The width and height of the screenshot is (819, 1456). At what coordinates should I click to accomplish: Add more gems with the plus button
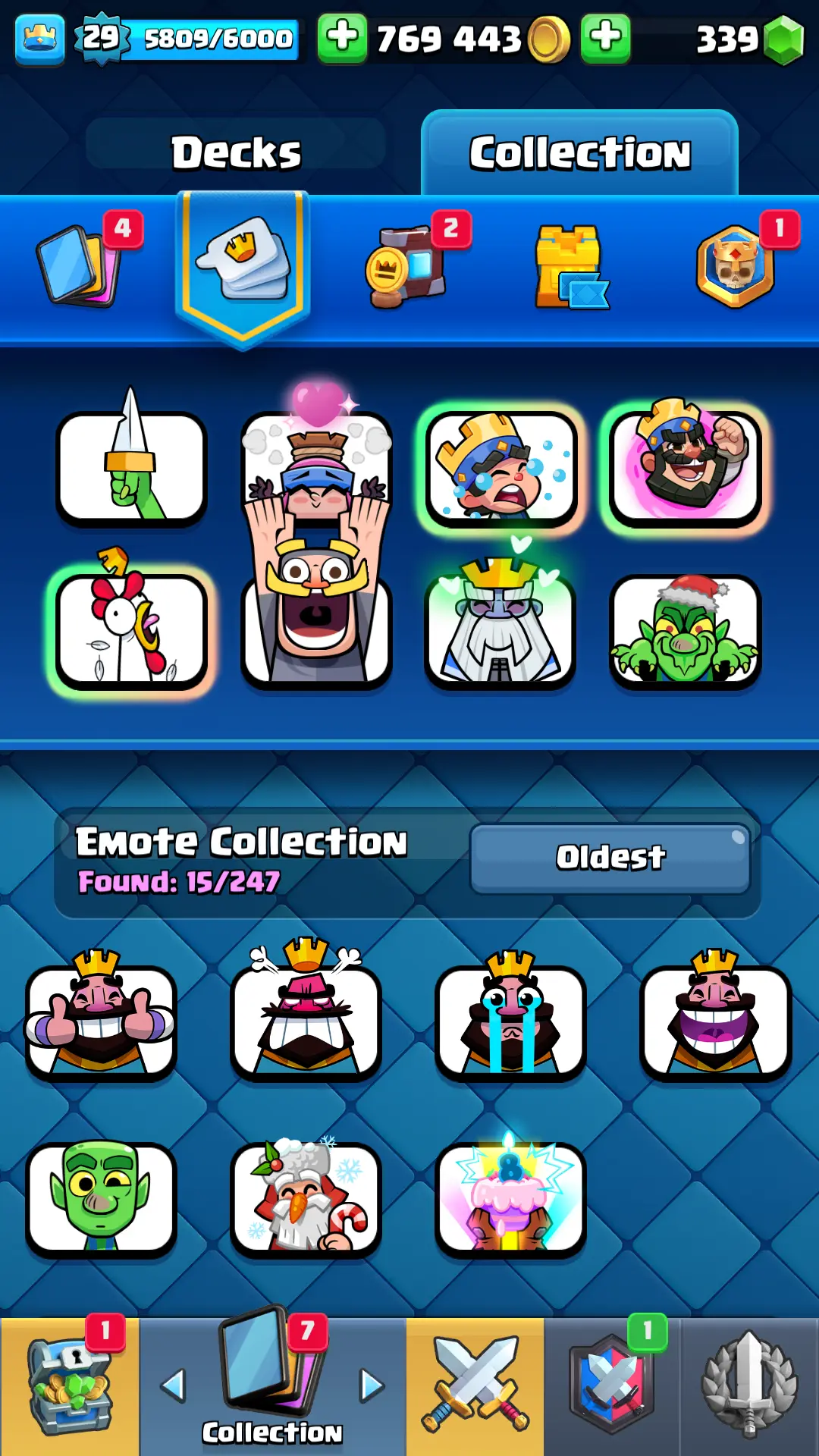(x=605, y=38)
